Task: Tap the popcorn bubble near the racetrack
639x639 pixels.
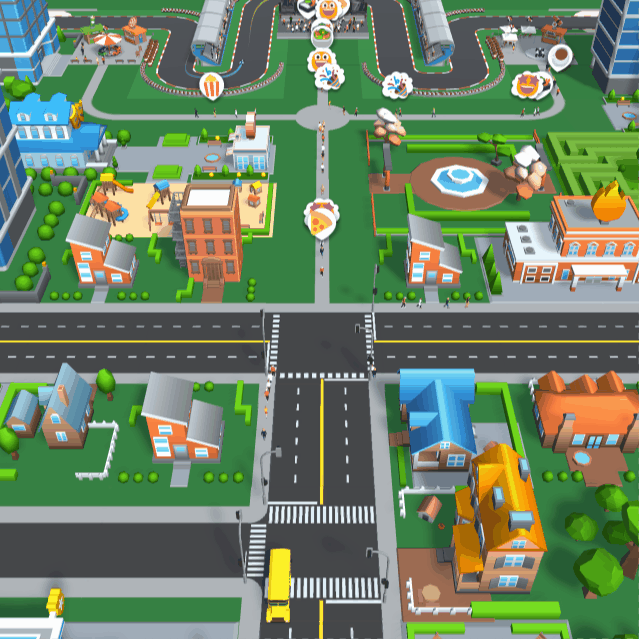Action: click(212, 86)
